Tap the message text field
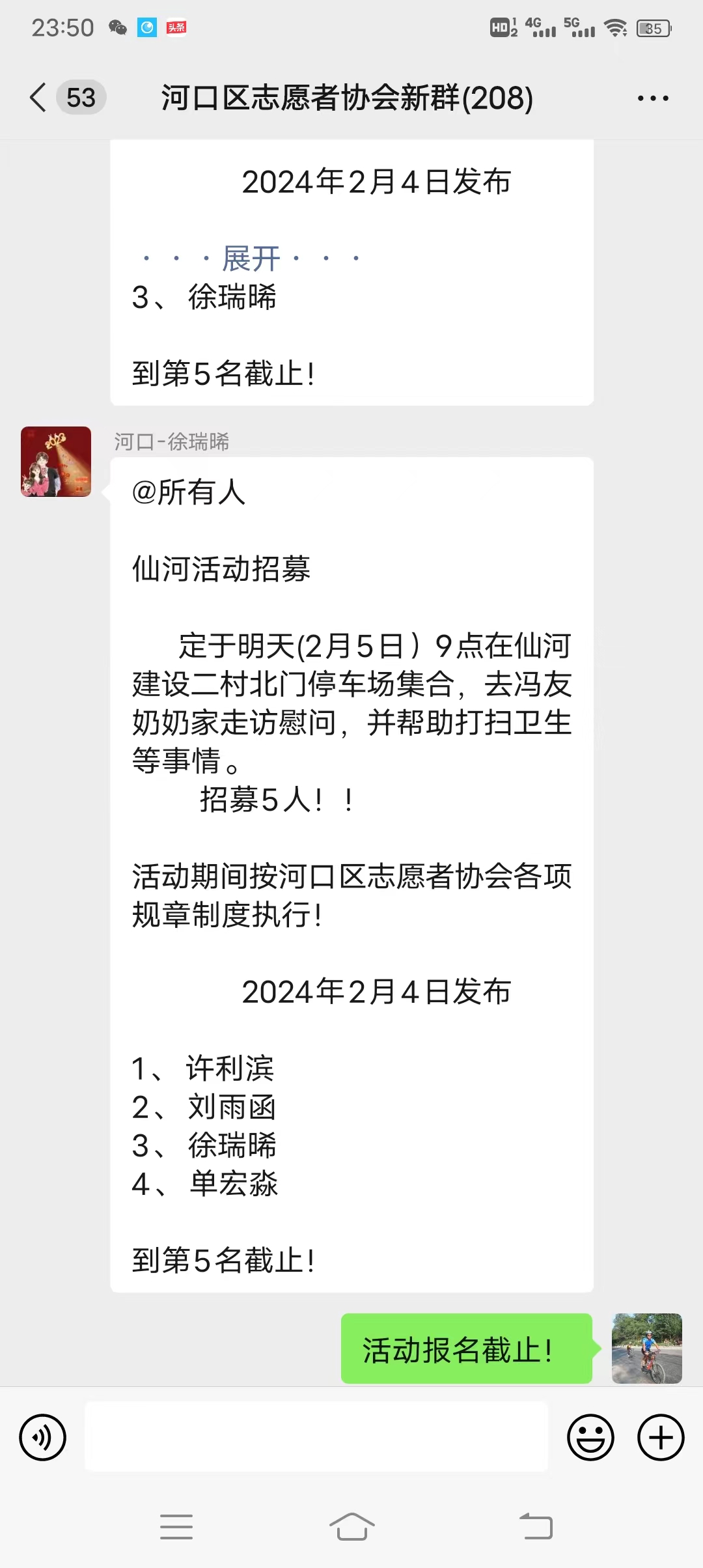This screenshot has width=703, height=1568. pyautogui.click(x=316, y=1437)
